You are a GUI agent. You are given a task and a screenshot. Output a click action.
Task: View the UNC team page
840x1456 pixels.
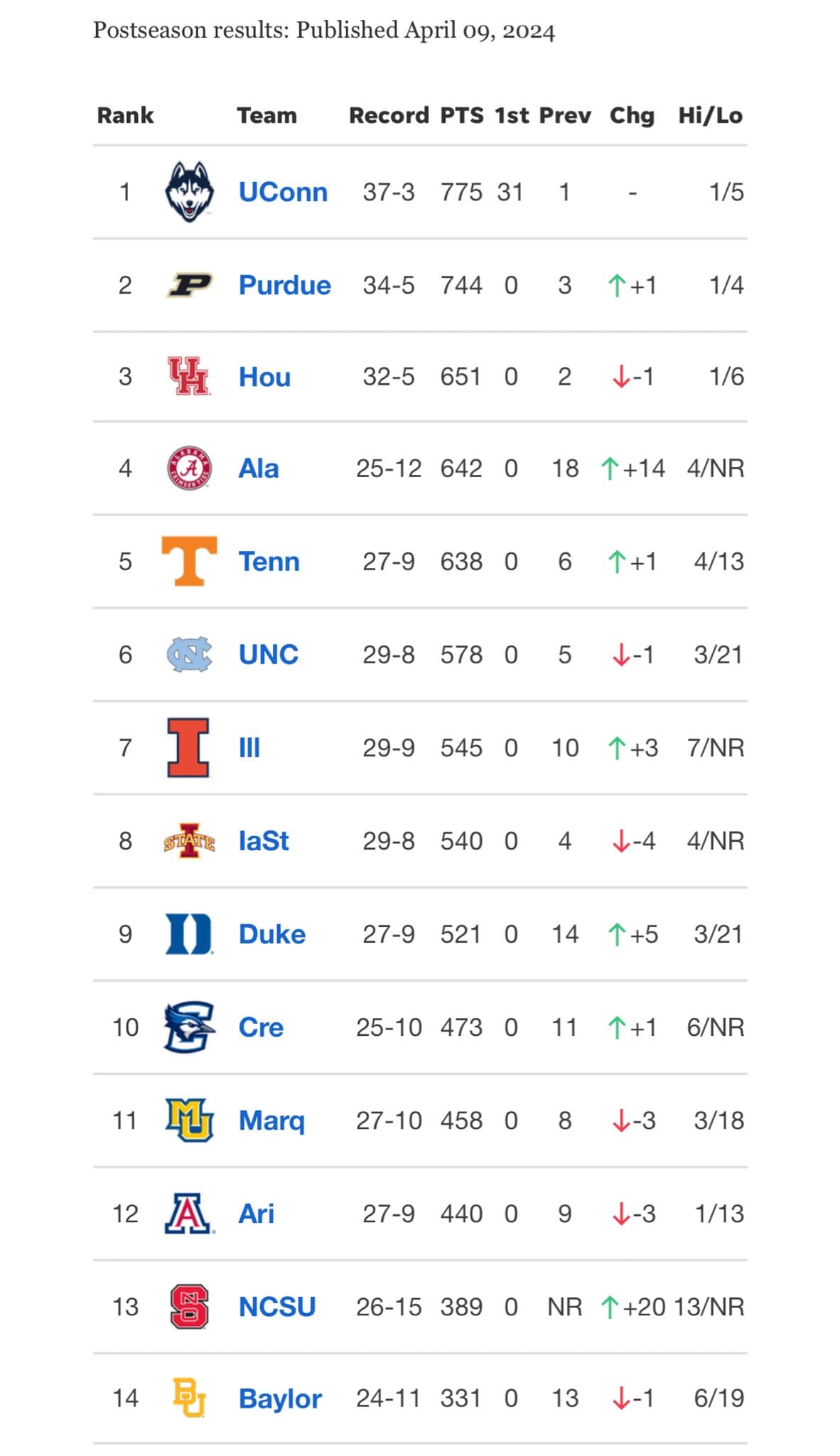tap(269, 655)
